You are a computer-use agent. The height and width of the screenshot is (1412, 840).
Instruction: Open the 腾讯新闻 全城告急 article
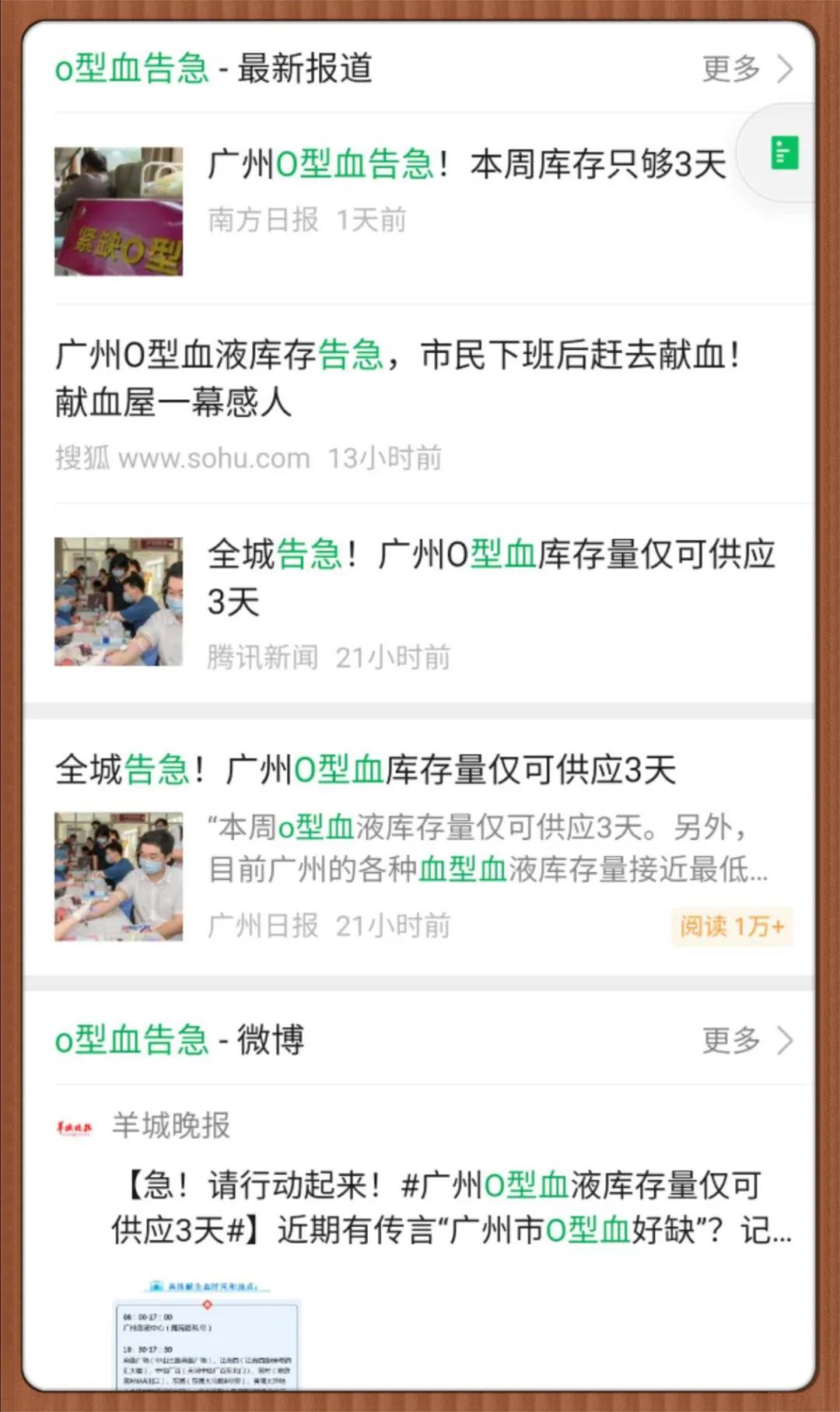490,577
